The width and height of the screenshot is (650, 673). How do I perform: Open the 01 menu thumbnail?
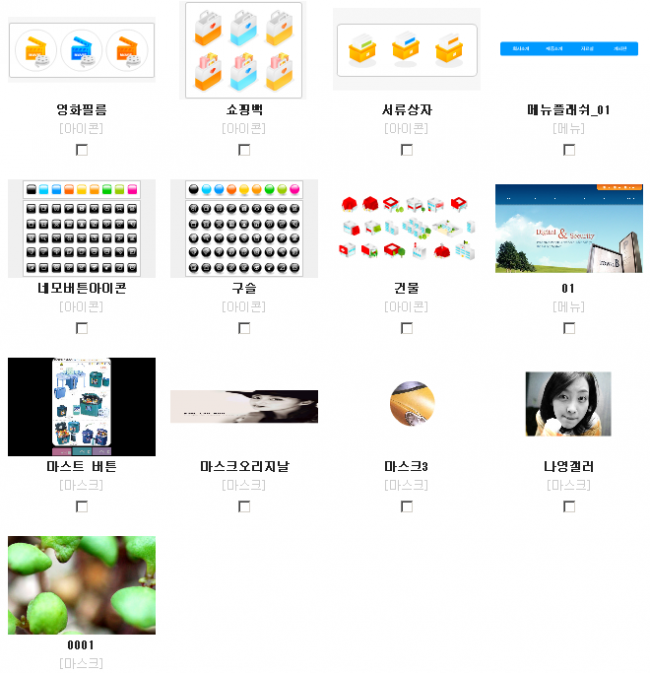(569, 228)
